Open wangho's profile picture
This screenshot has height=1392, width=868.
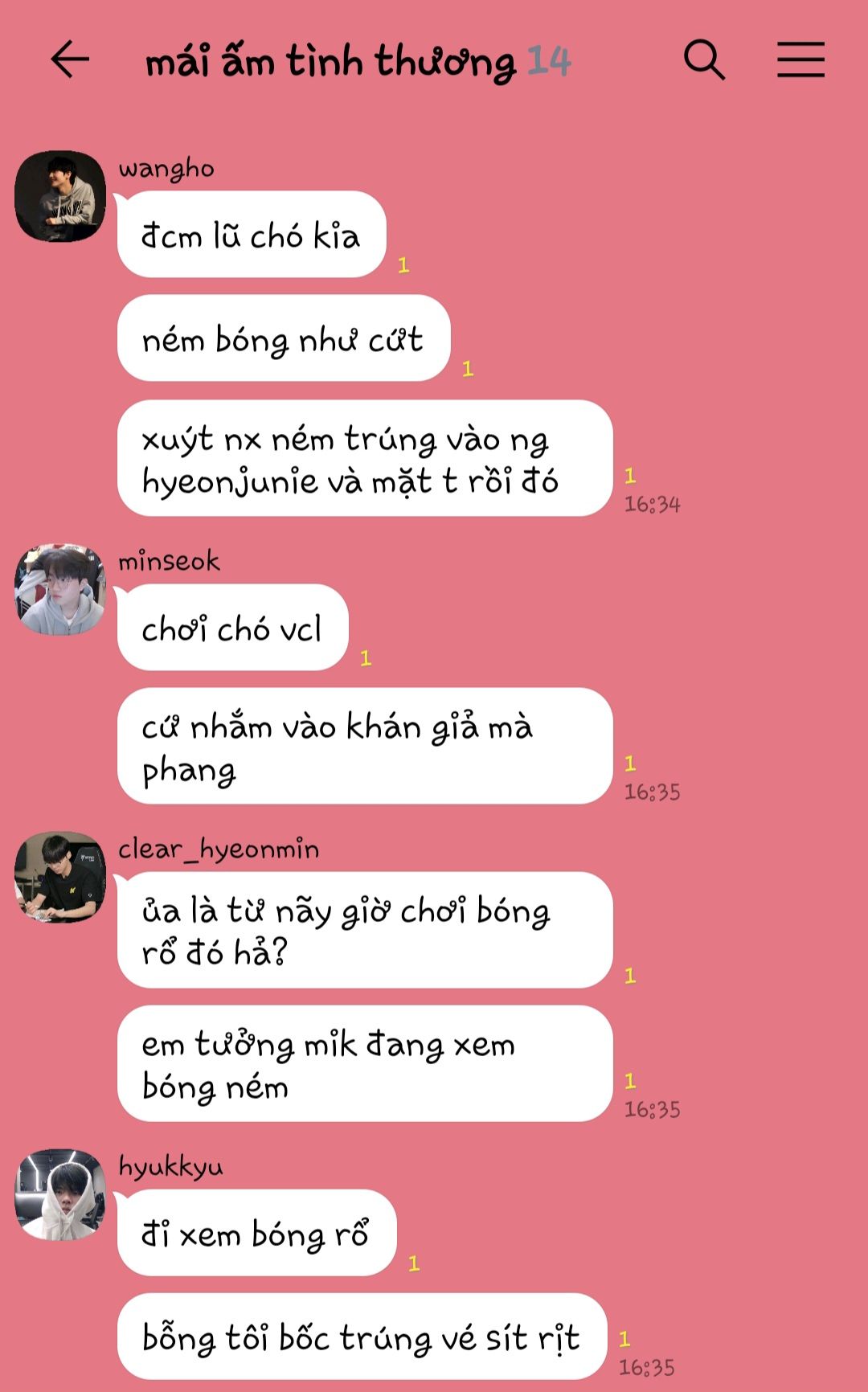(x=60, y=196)
